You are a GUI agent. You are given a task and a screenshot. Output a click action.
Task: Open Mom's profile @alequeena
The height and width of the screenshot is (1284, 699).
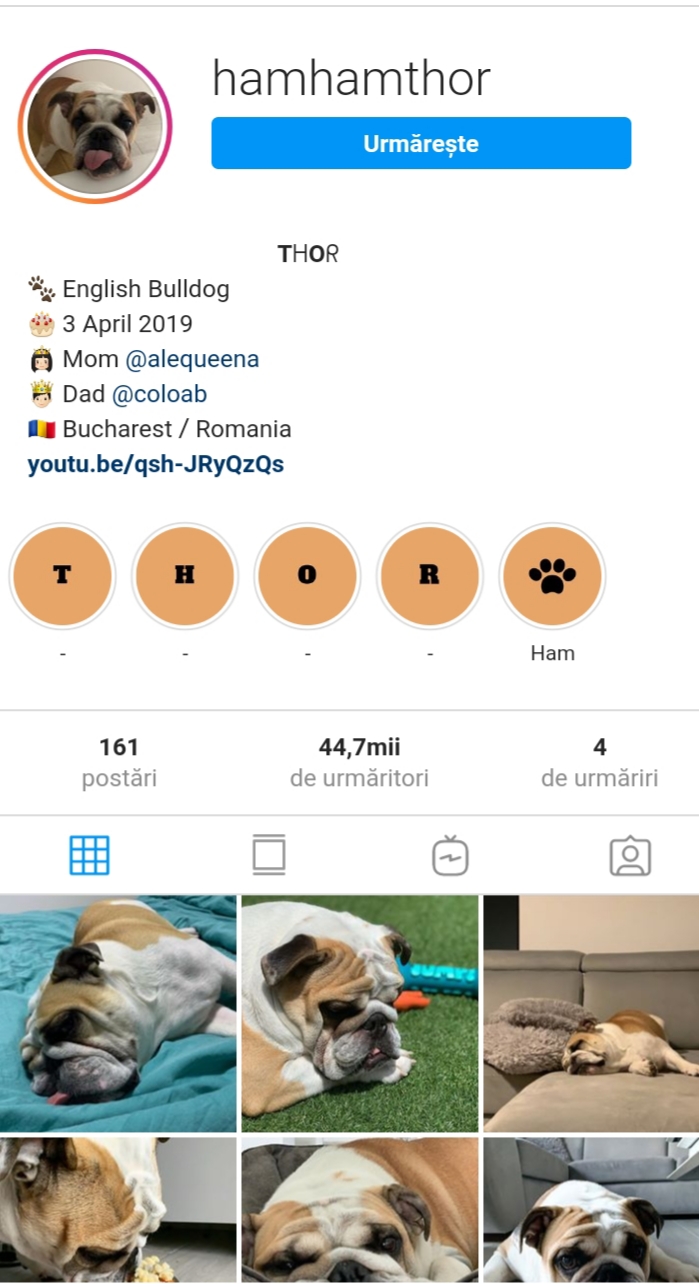(x=192, y=359)
